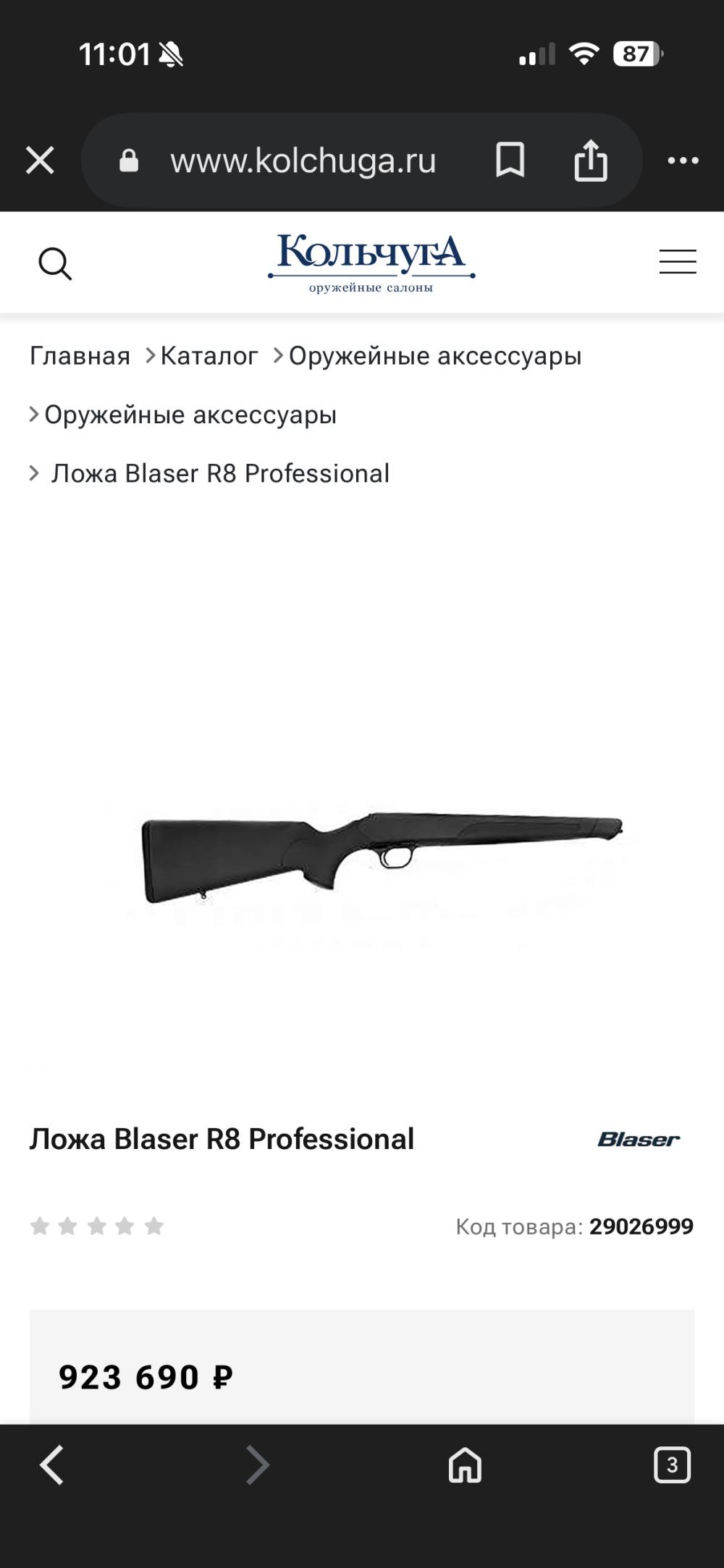
Task: Expand the Каталог breadcrumb
Action: tap(207, 355)
